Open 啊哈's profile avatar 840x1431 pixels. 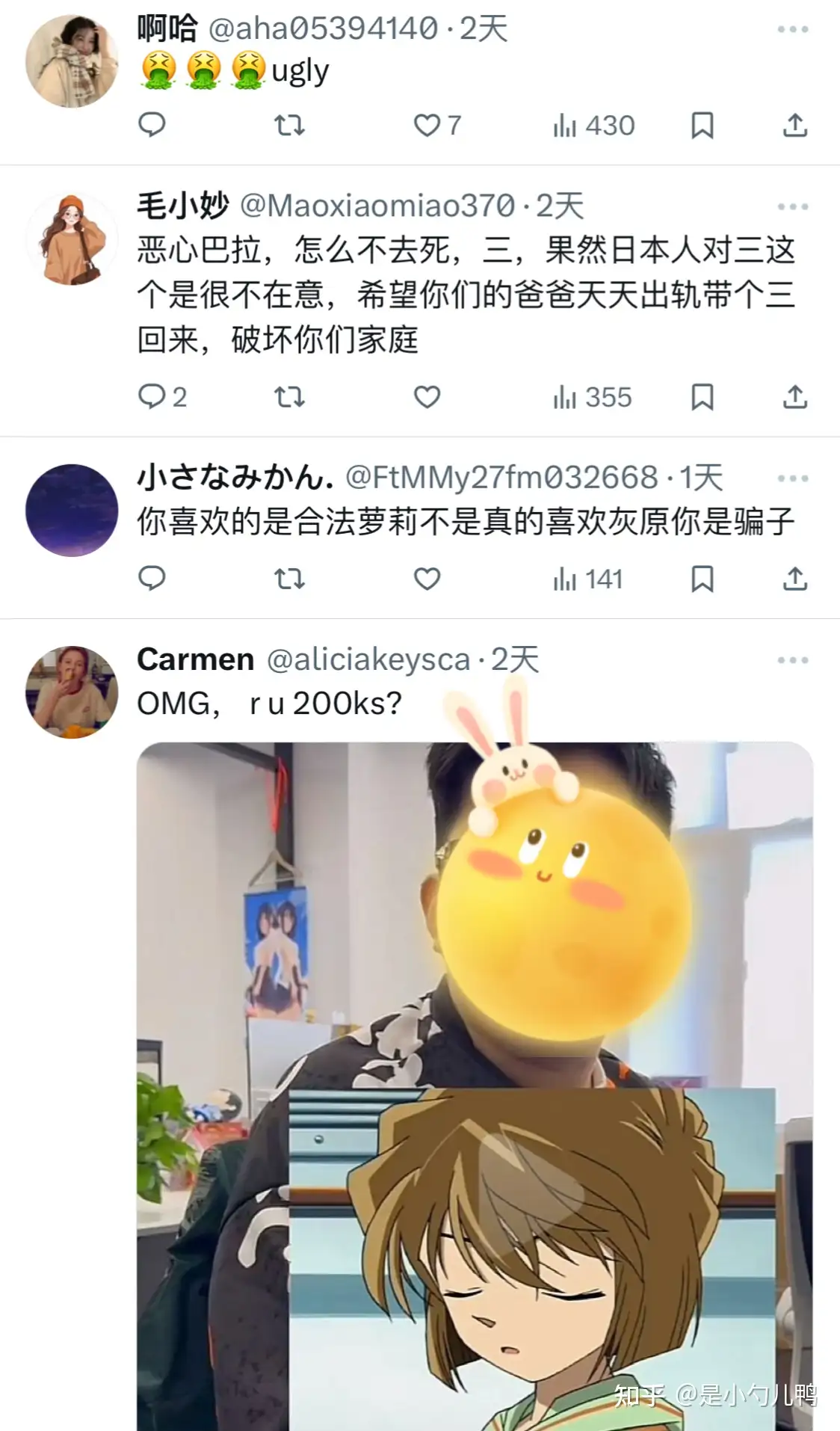[x=72, y=61]
